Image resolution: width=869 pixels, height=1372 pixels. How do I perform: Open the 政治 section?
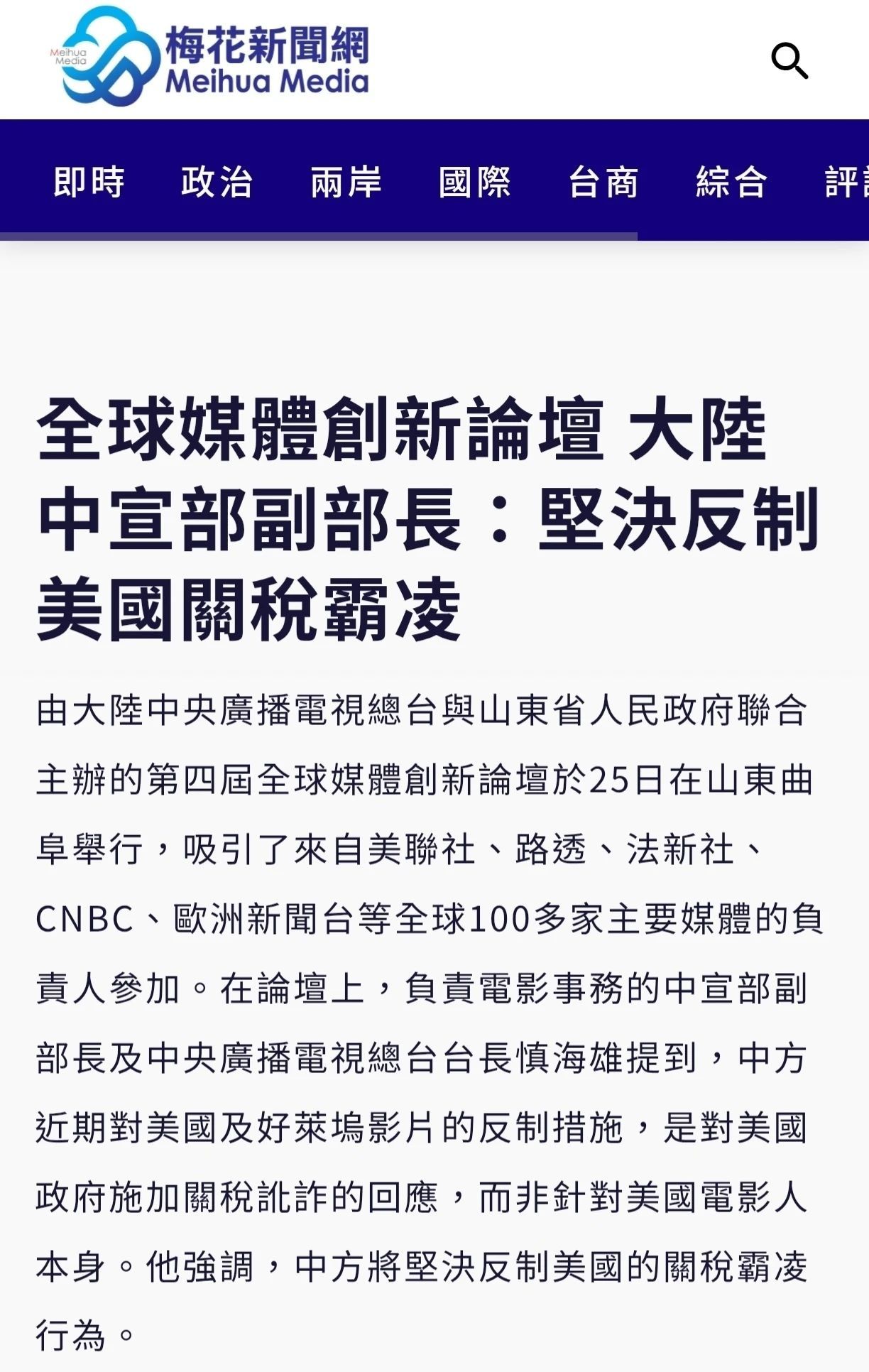pos(217,182)
